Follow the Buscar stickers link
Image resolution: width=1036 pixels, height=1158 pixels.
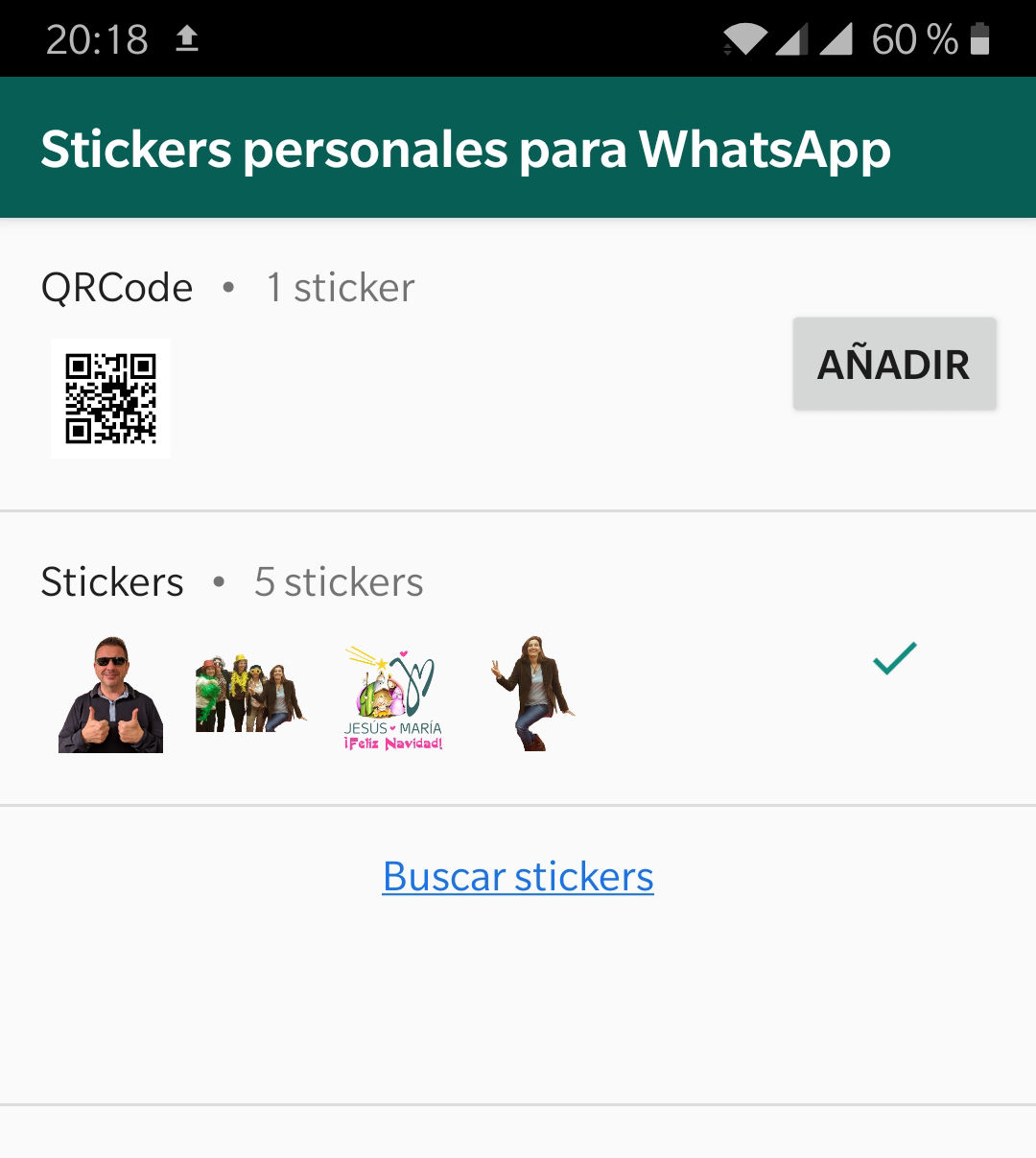coord(518,876)
